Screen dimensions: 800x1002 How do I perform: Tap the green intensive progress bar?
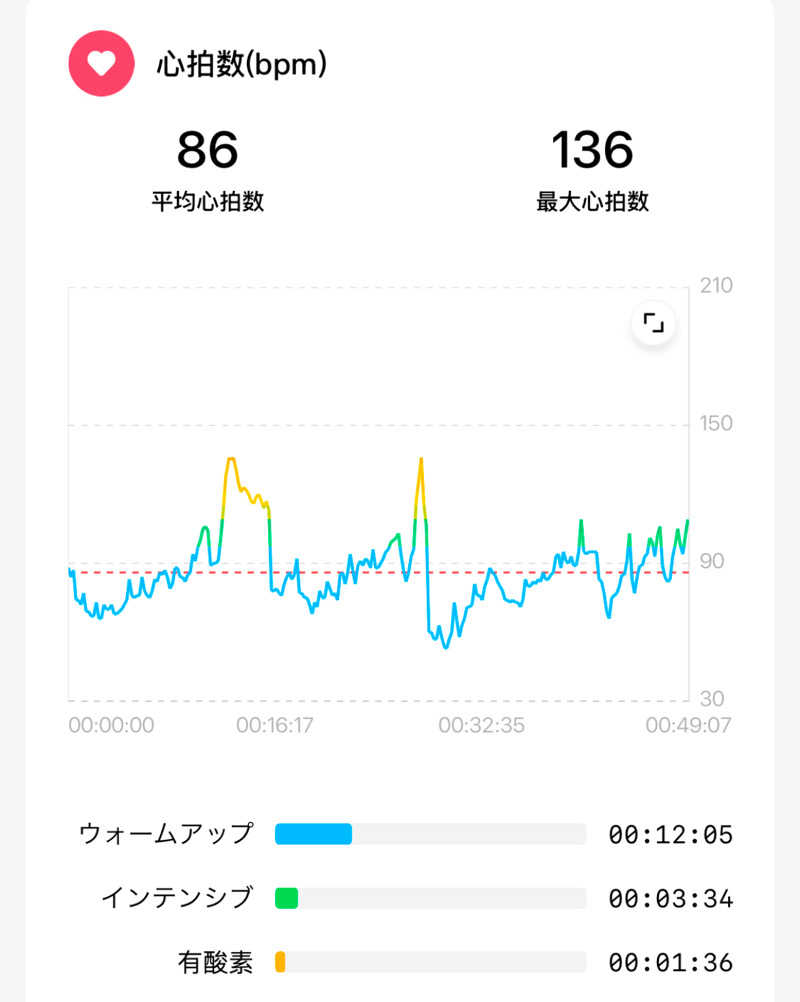coord(285,897)
